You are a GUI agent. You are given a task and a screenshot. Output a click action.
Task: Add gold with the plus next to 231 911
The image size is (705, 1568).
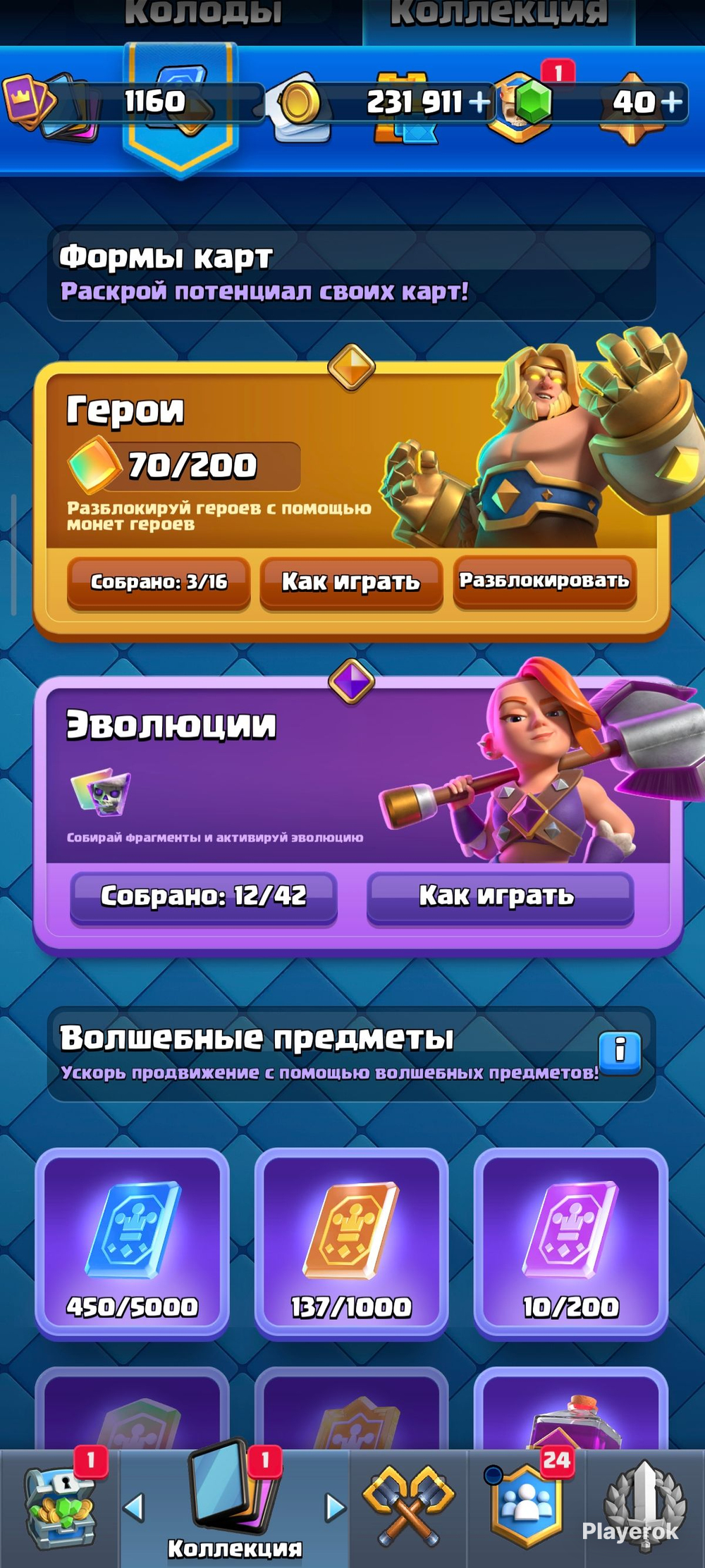click(479, 103)
